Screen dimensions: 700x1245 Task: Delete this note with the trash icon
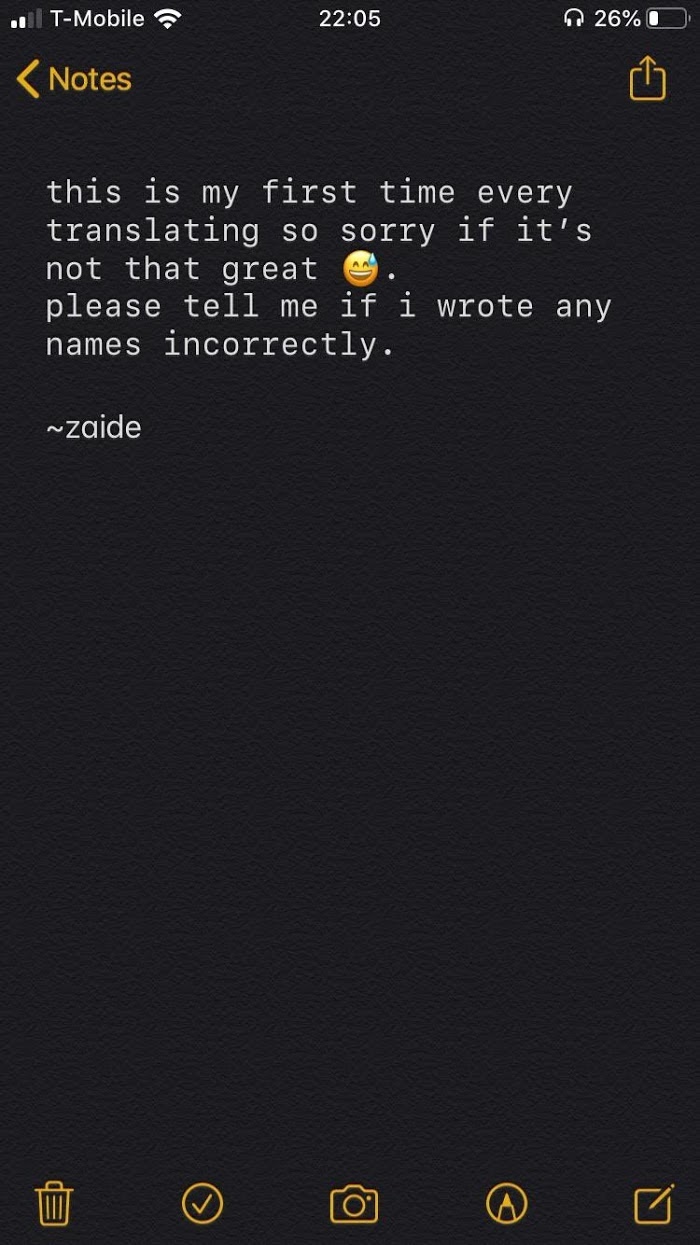(54, 1203)
